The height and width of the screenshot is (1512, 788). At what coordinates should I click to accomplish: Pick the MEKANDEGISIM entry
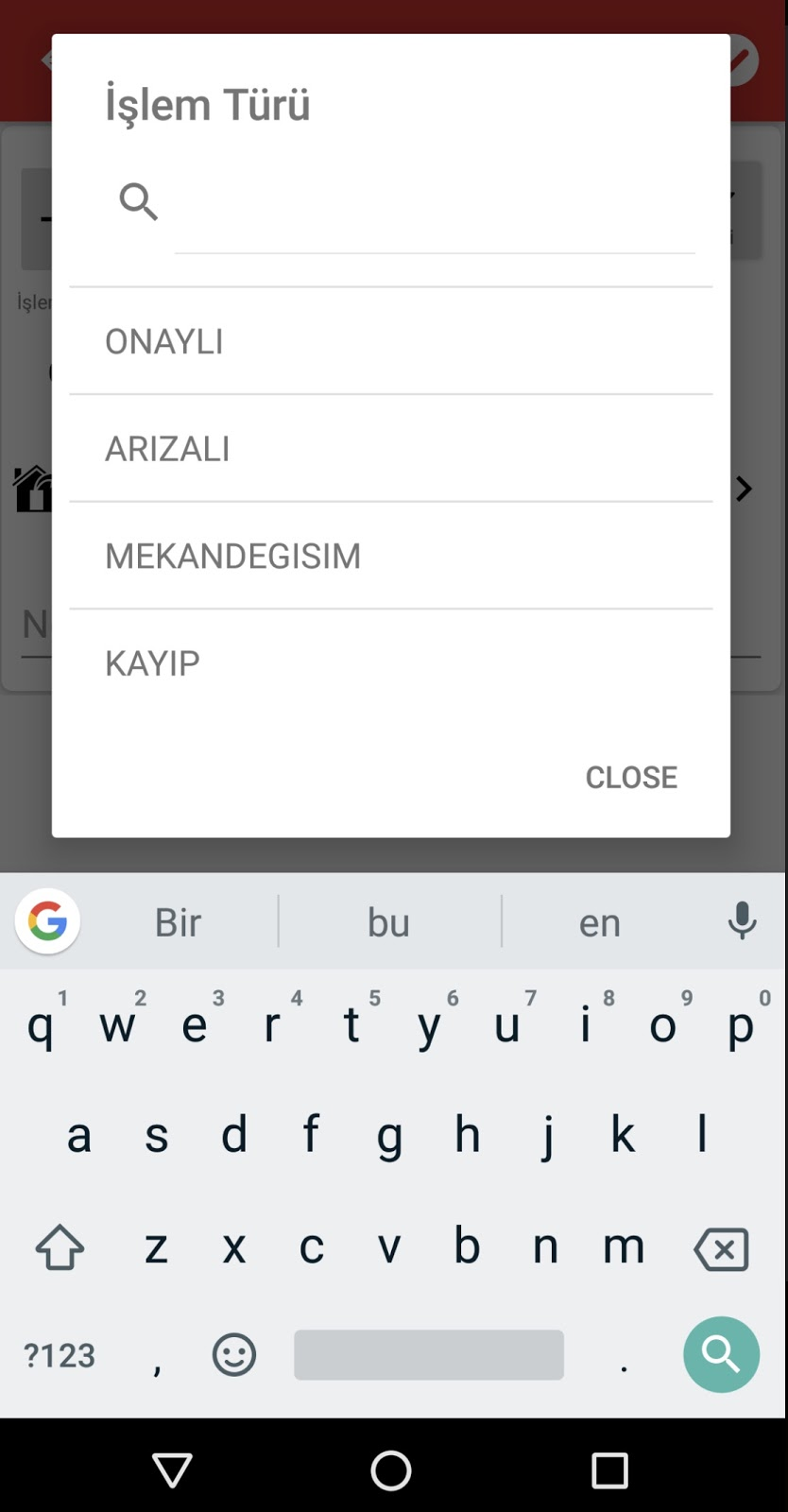[390, 556]
